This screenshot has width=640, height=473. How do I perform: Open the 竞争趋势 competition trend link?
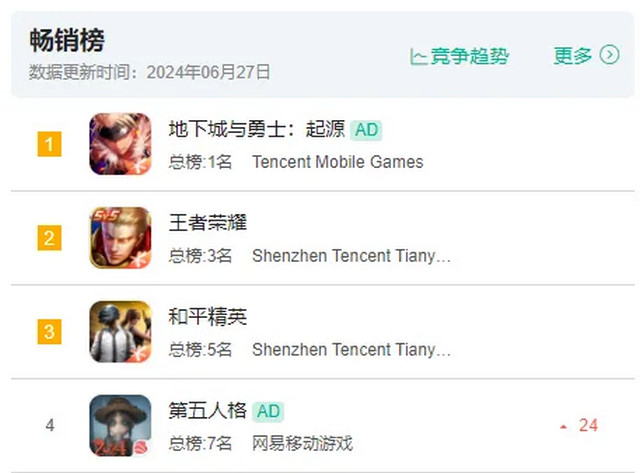pyautogui.click(x=459, y=56)
